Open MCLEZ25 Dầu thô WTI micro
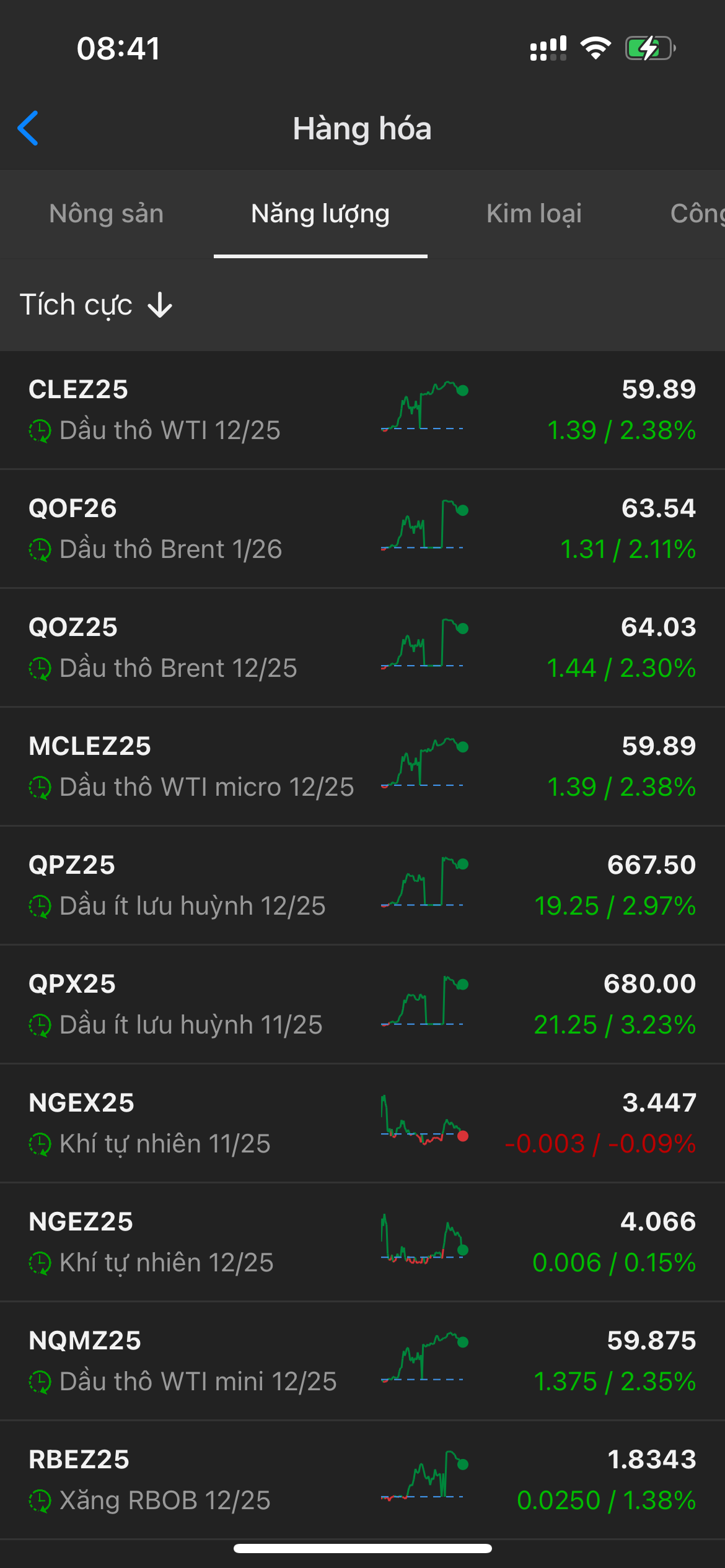 coord(362,766)
